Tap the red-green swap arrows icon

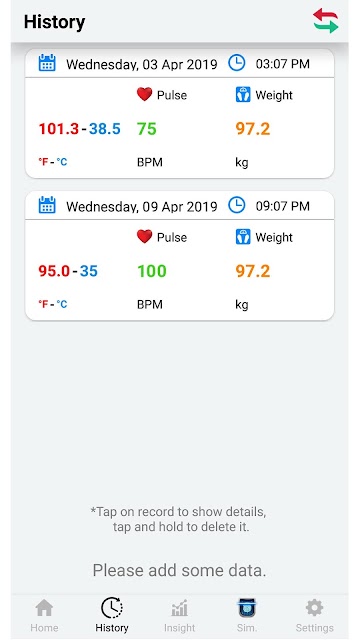326,21
